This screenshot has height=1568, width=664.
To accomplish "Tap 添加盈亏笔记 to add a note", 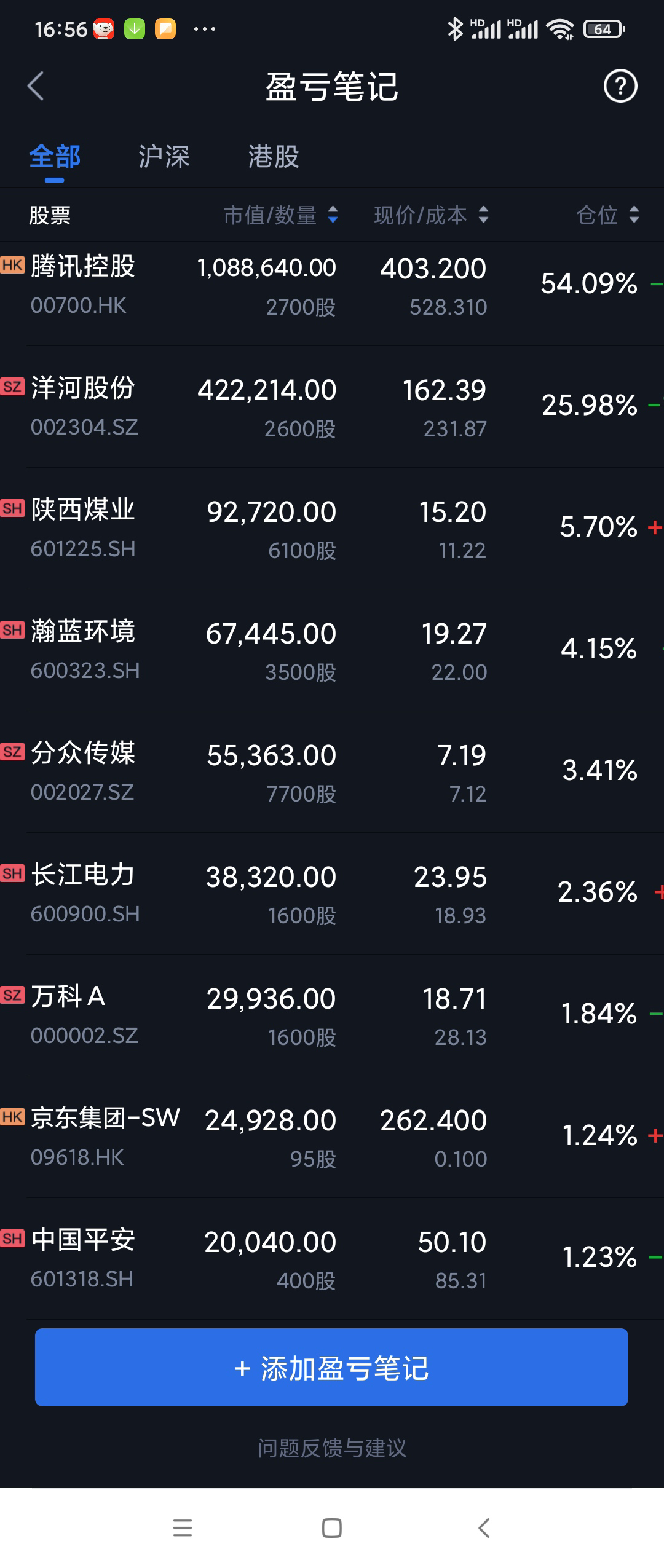I will (331, 1368).
